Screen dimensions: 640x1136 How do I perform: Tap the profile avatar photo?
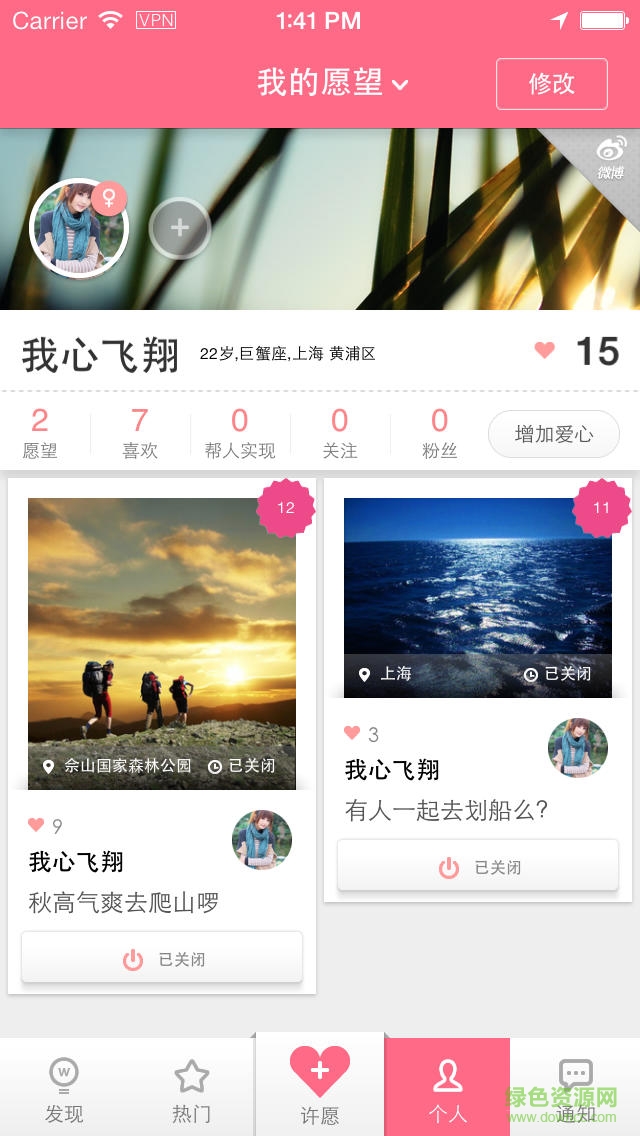79,228
